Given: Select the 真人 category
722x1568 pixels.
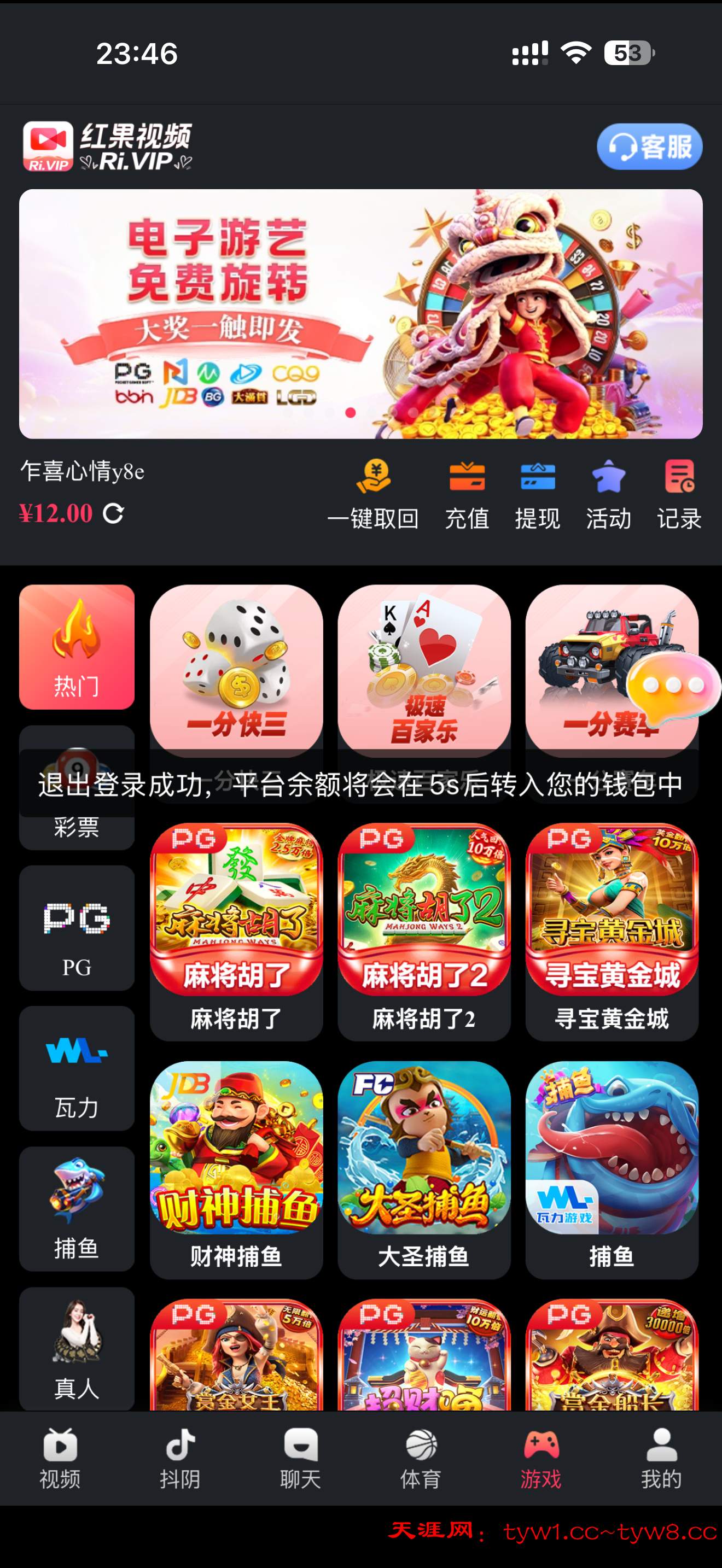Looking at the screenshot, I should click(77, 1348).
